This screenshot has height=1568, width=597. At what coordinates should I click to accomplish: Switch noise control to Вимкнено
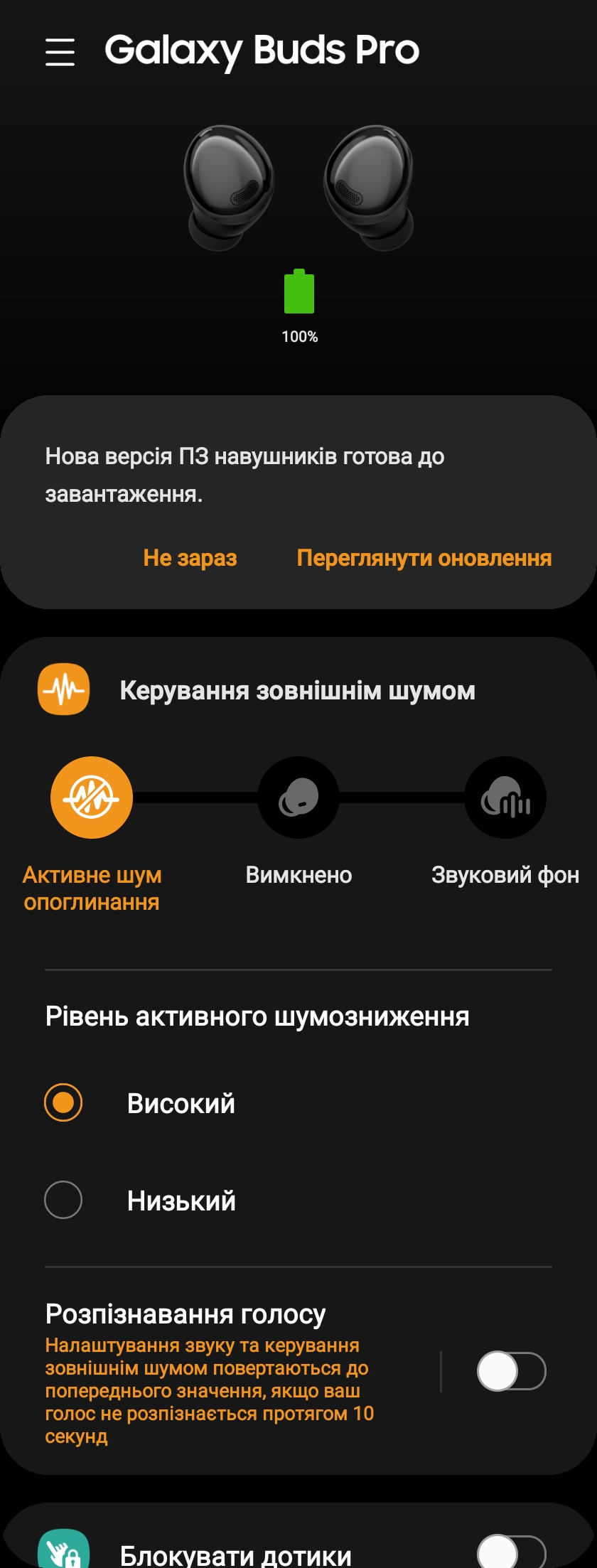pyautogui.click(x=298, y=798)
